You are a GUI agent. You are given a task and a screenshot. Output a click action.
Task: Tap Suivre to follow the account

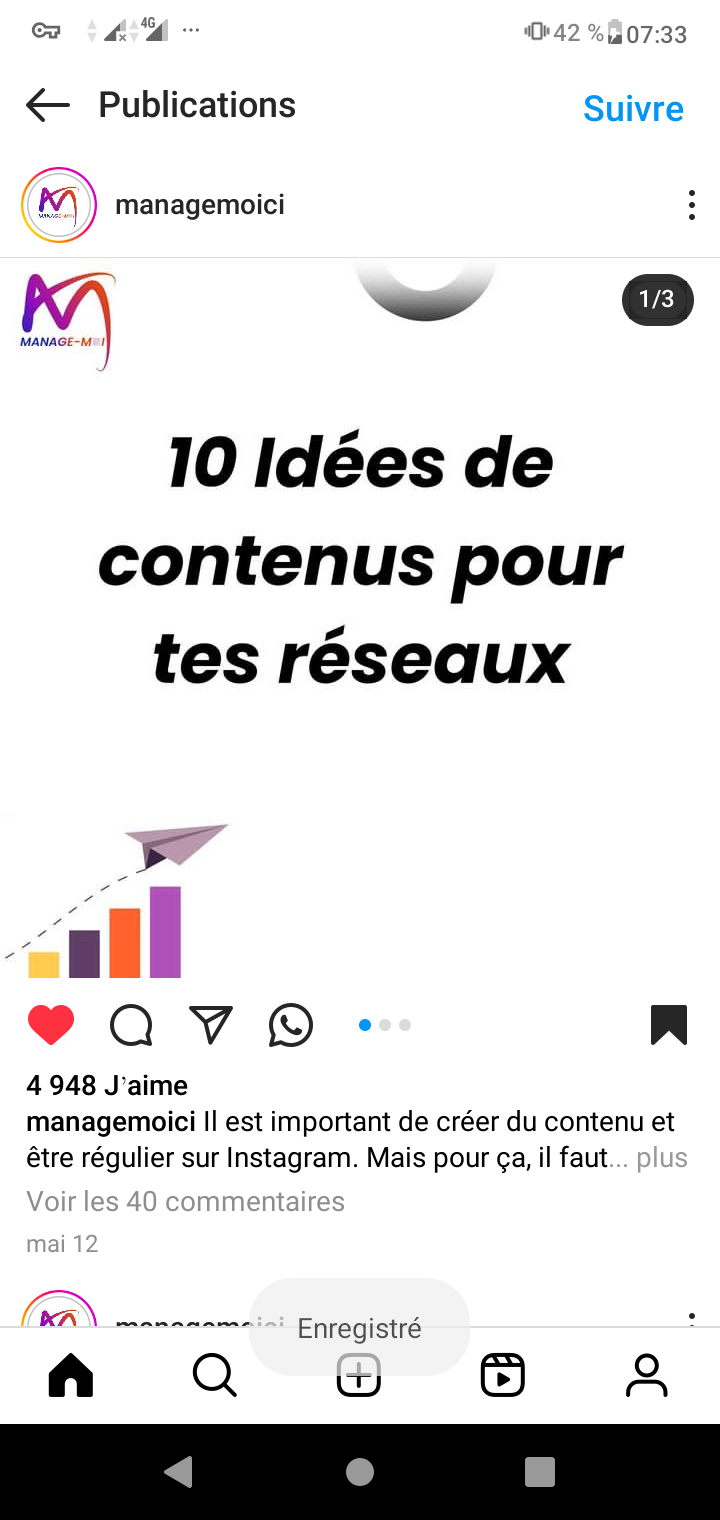click(x=633, y=108)
